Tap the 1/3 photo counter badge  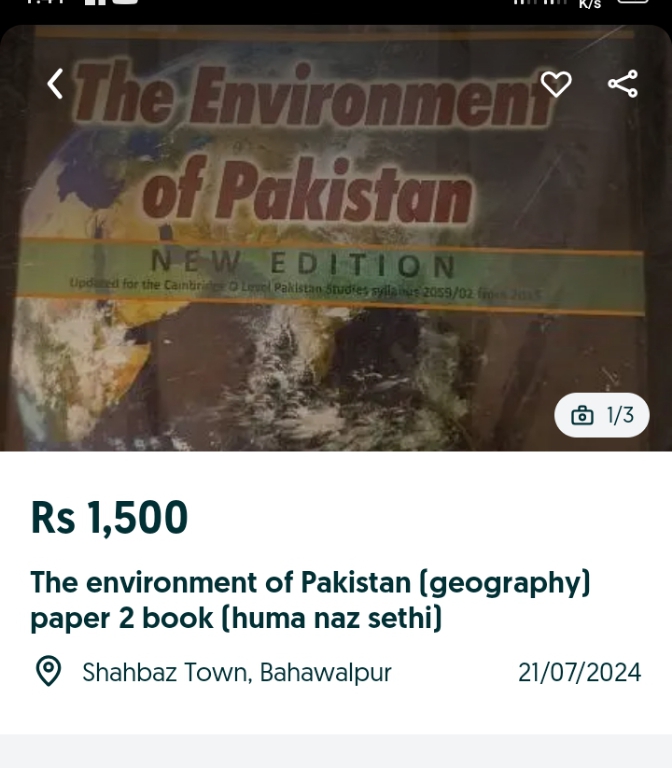[602, 415]
